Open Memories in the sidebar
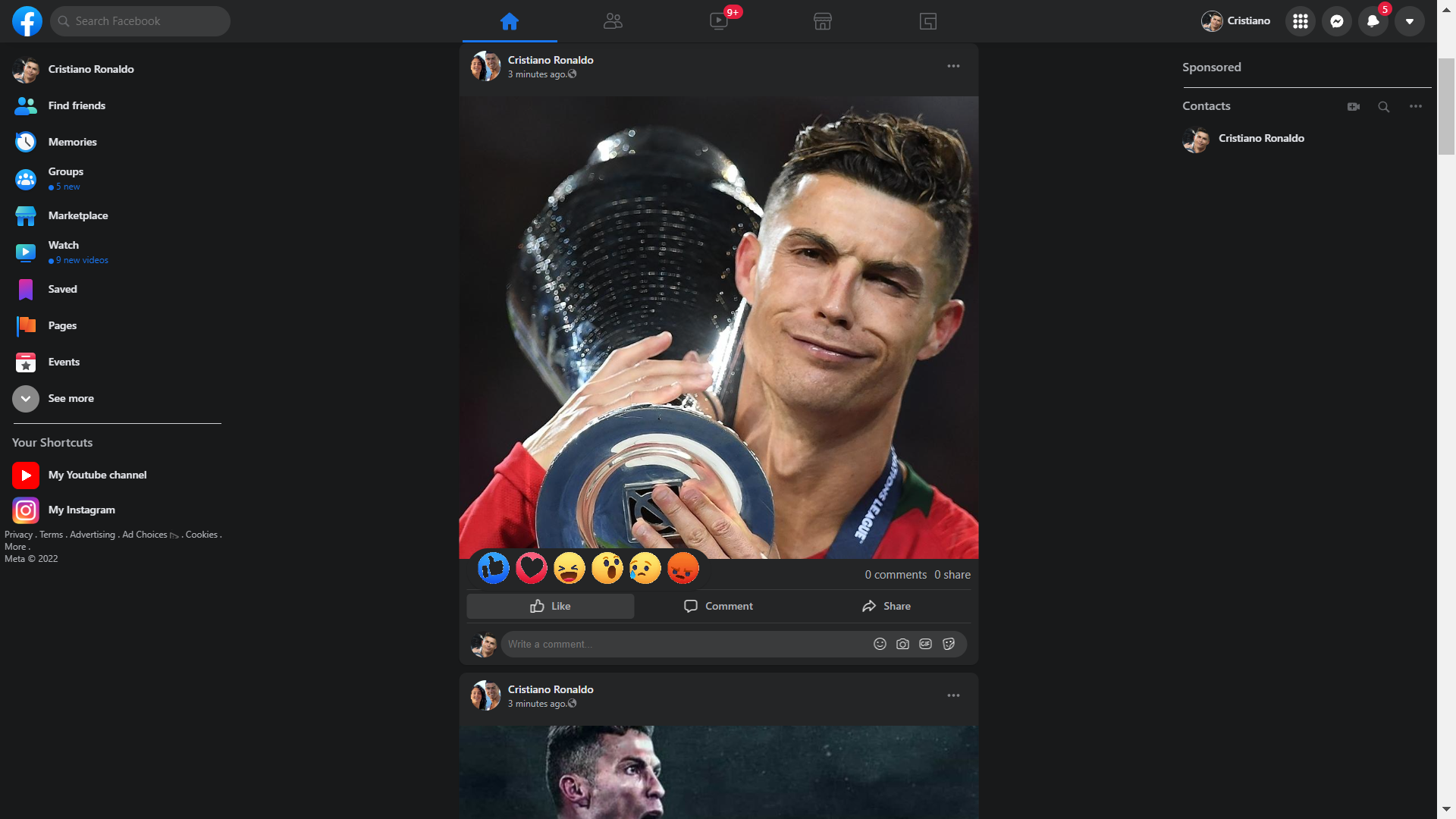The width and height of the screenshot is (1456, 819). (x=72, y=142)
